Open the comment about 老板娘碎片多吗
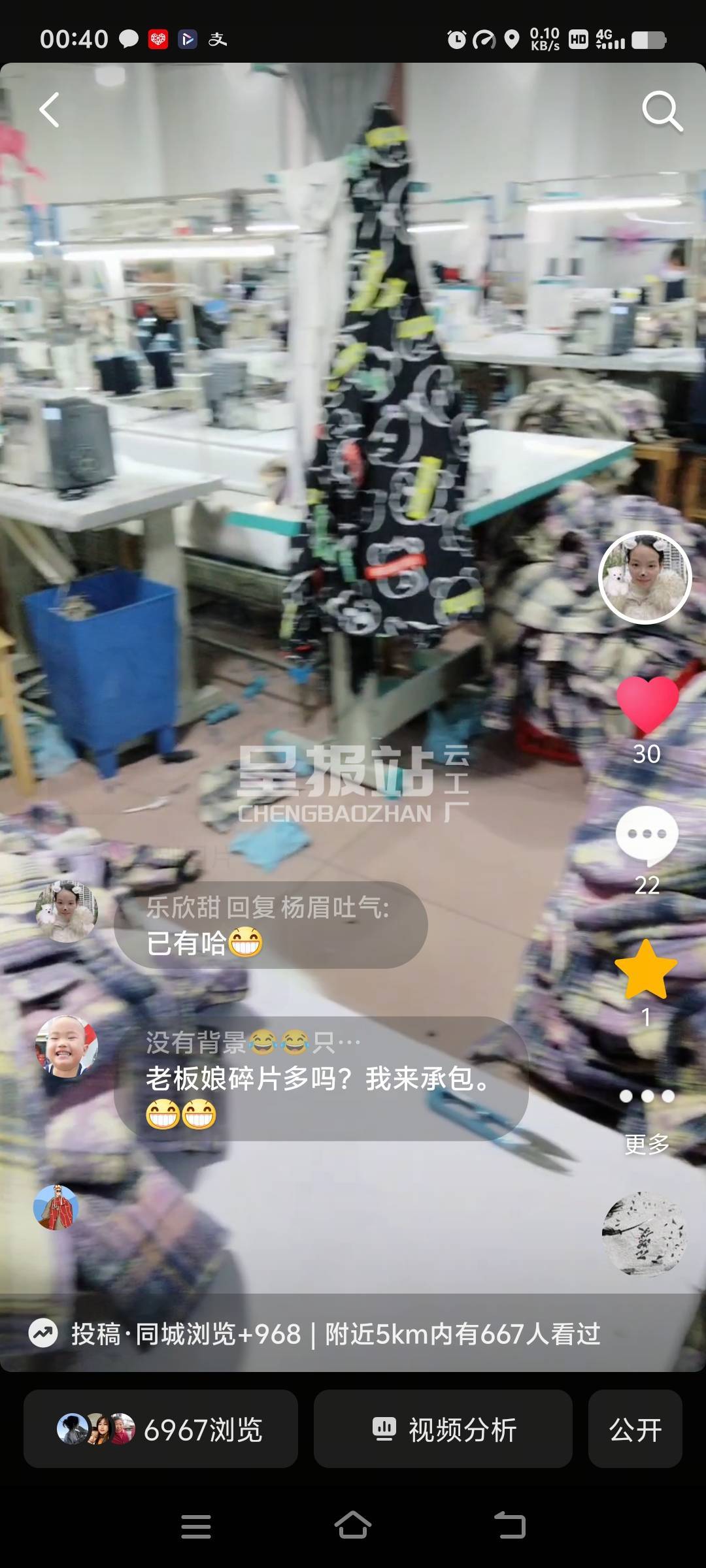Screen dimensions: 706x1568 click(x=320, y=1079)
